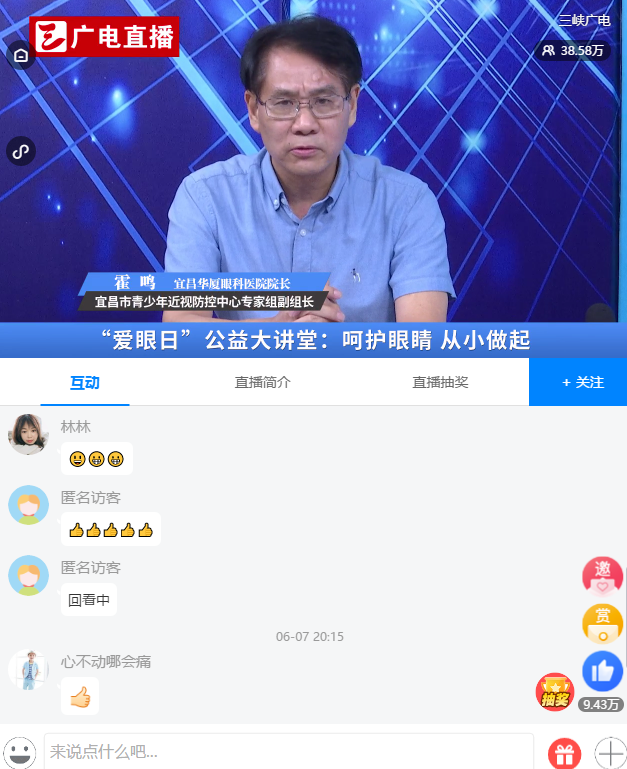Copy the live stream link
The width and height of the screenshot is (627, 769).
coord(21,152)
